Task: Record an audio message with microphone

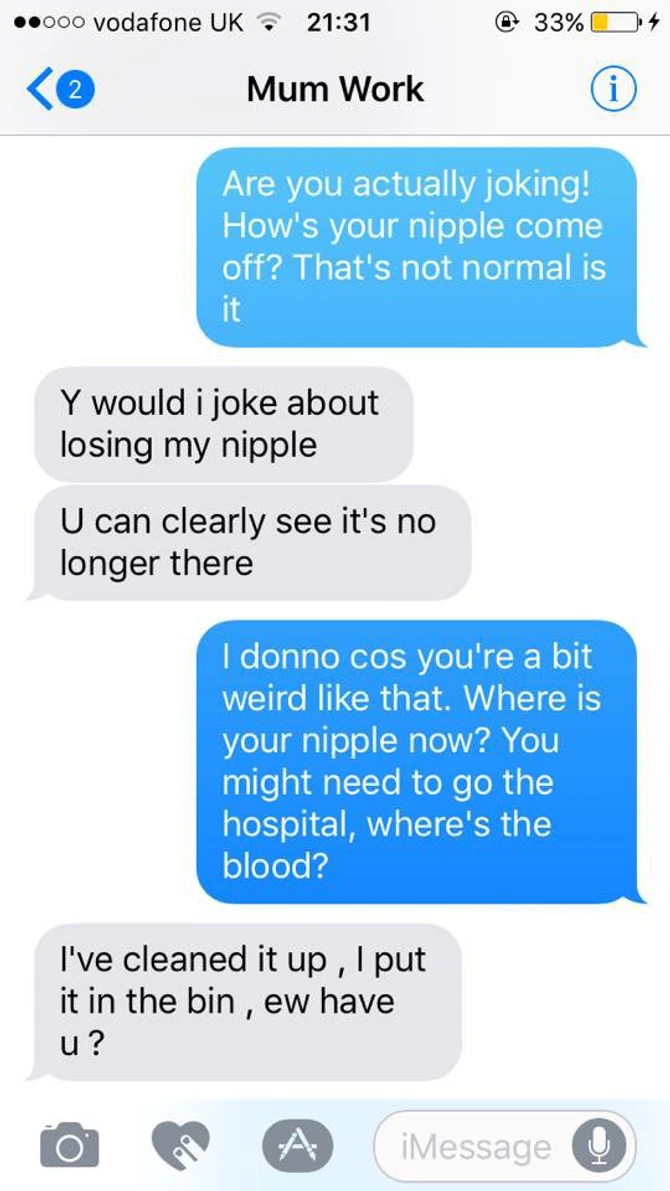Action: 600,1146
